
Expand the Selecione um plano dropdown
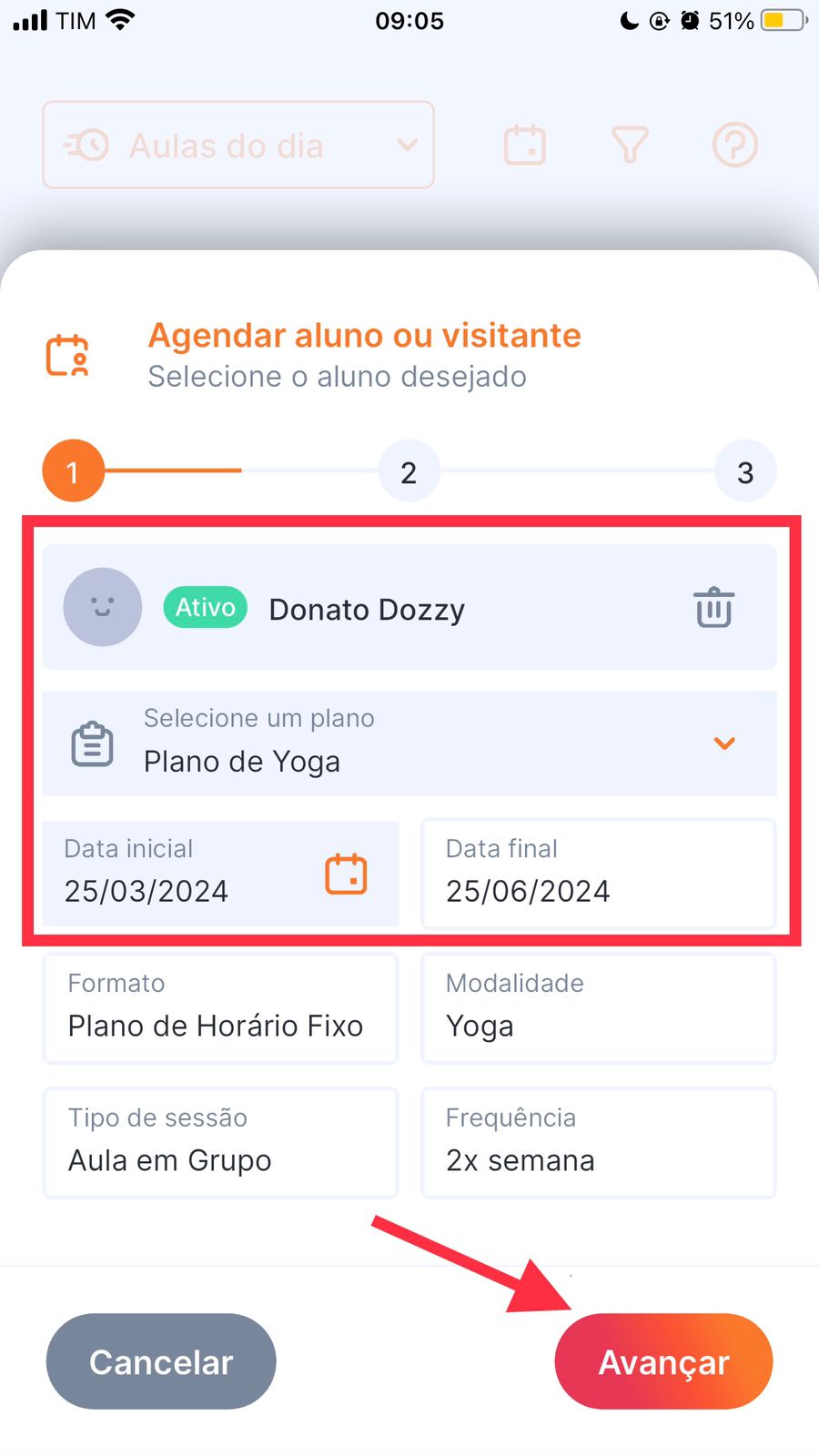click(x=723, y=743)
